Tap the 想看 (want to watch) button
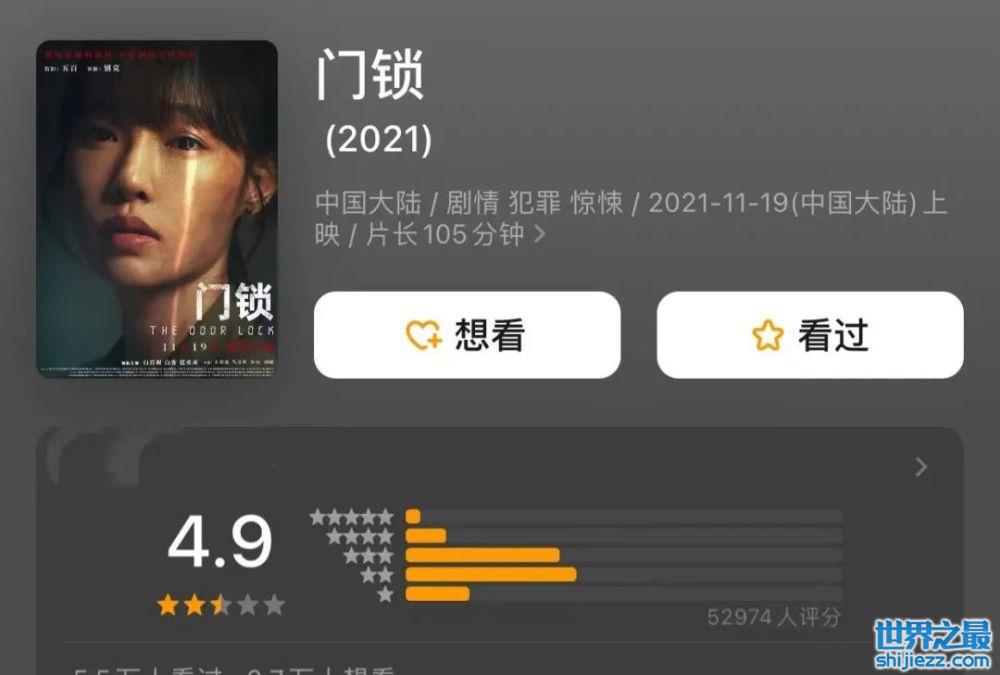Viewport: 1000px width, 675px height. 467,335
